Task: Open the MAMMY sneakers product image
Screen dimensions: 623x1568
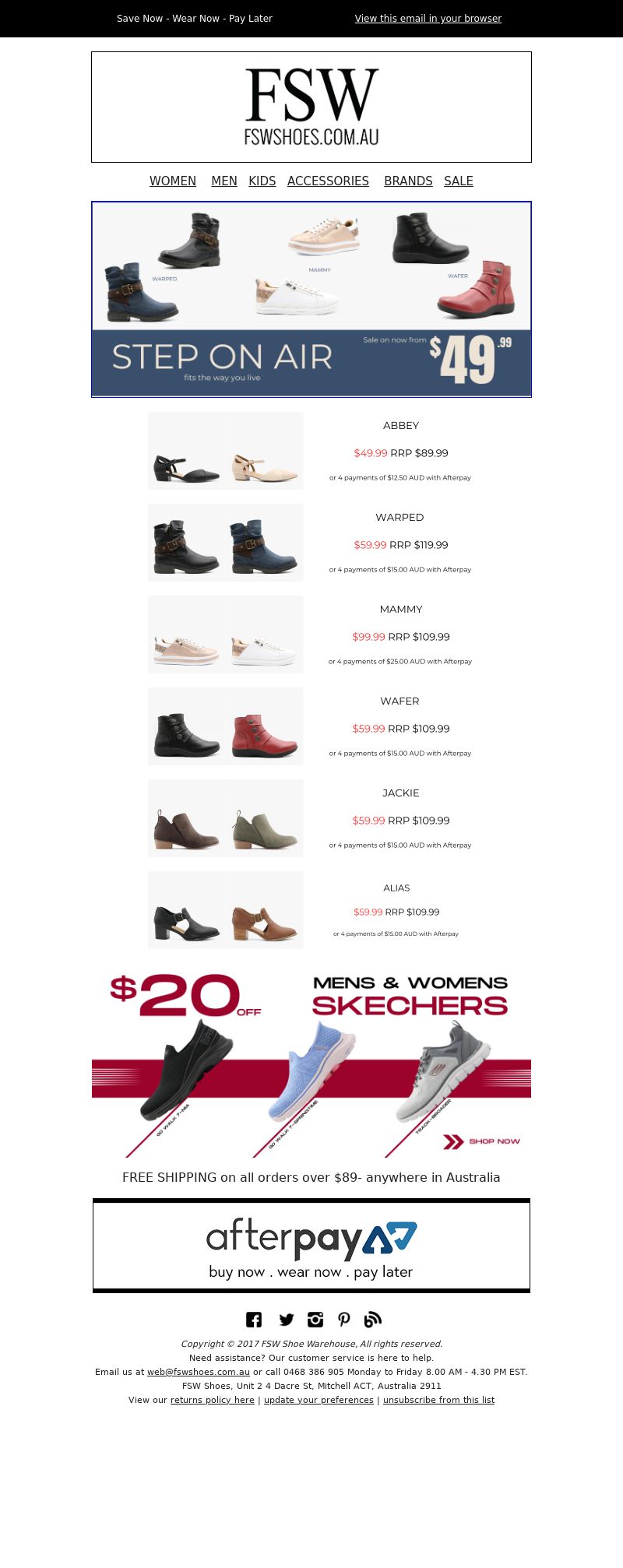Action: pyautogui.click(x=226, y=635)
